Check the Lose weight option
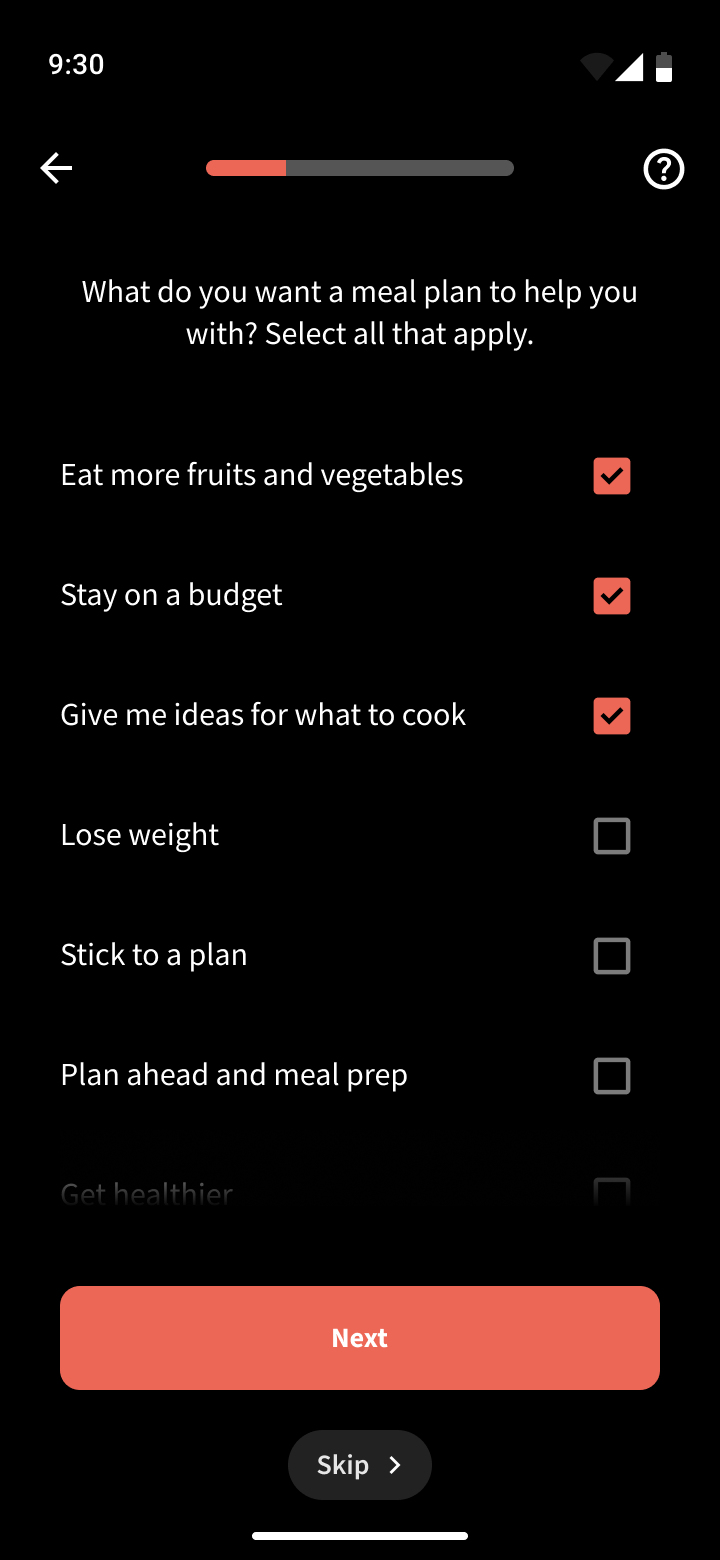This screenshot has height=1560, width=720. (611, 836)
